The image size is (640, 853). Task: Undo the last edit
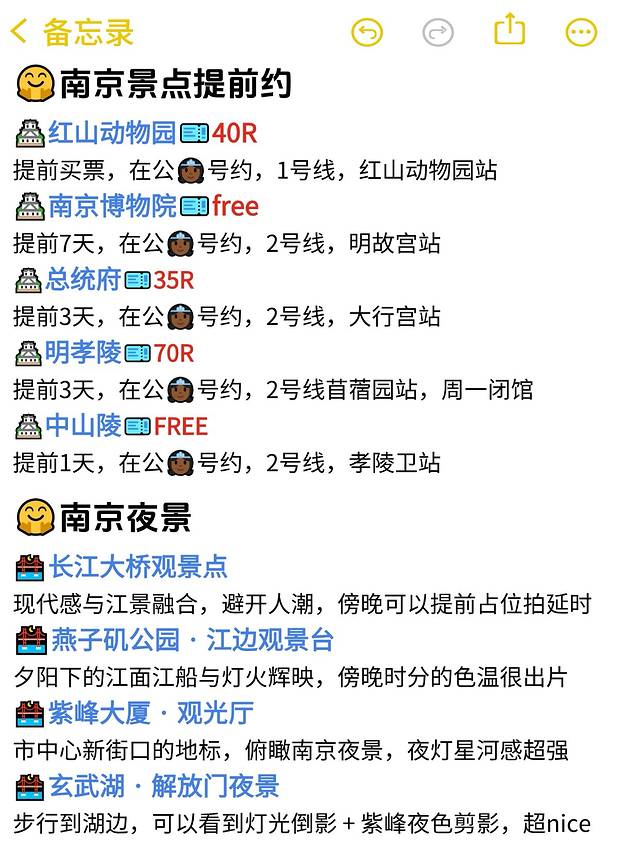pyautogui.click(x=367, y=33)
